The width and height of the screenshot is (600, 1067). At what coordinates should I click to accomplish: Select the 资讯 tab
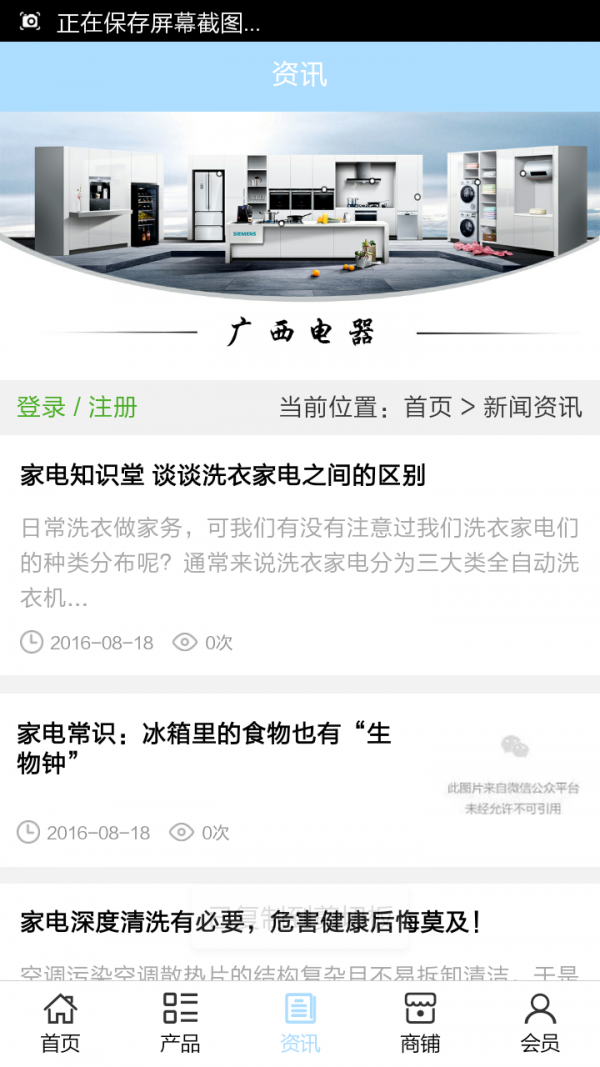point(300,1023)
